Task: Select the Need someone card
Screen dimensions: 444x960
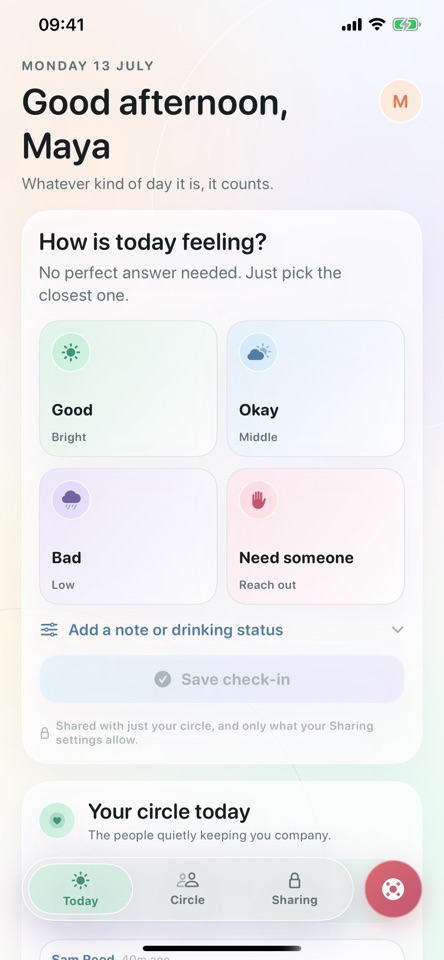Action: coord(315,536)
